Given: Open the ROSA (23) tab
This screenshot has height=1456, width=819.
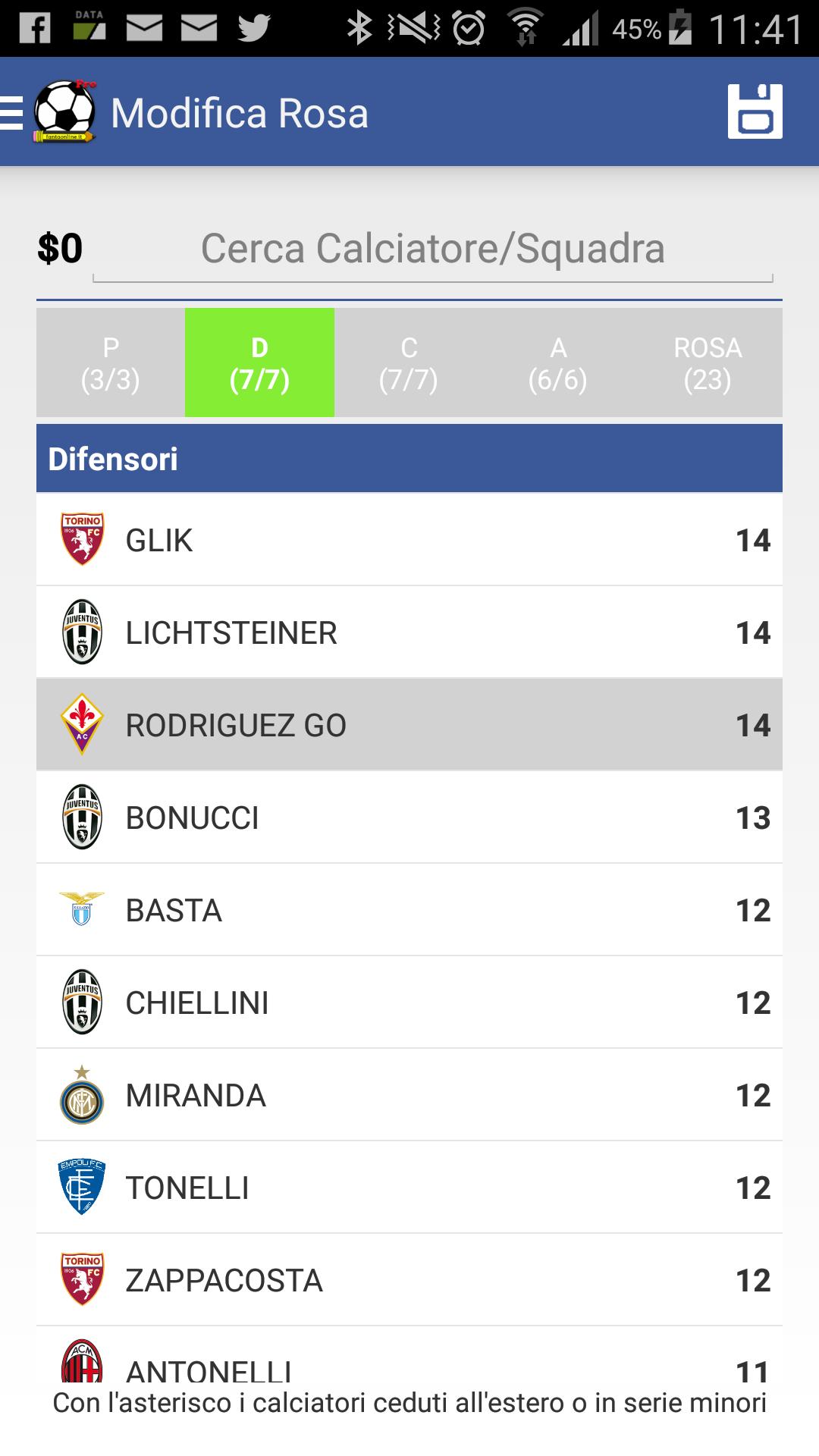Looking at the screenshot, I should click(708, 362).
